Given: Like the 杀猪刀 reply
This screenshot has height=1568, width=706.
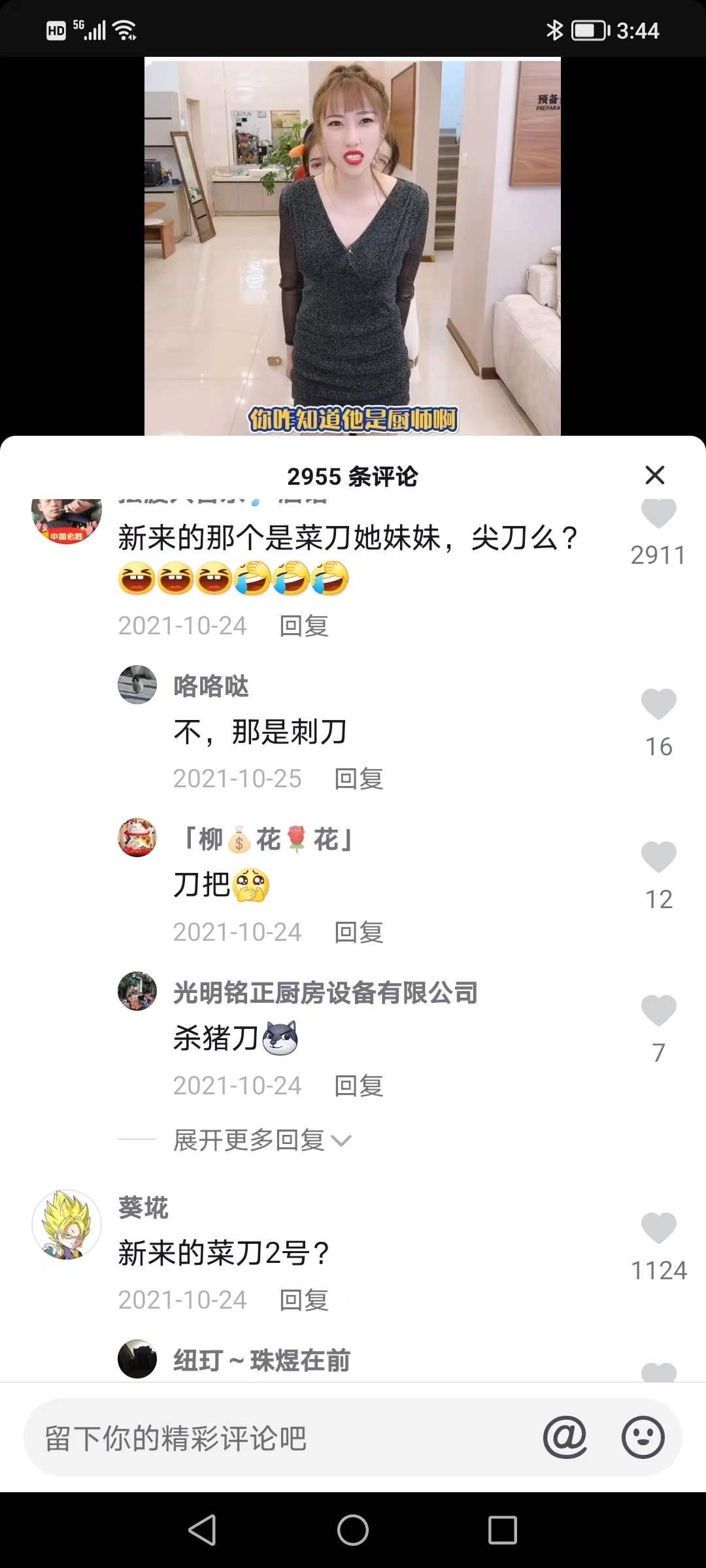Looking at the screenshot, I should pyautogui.click(x=658, y=1011).
